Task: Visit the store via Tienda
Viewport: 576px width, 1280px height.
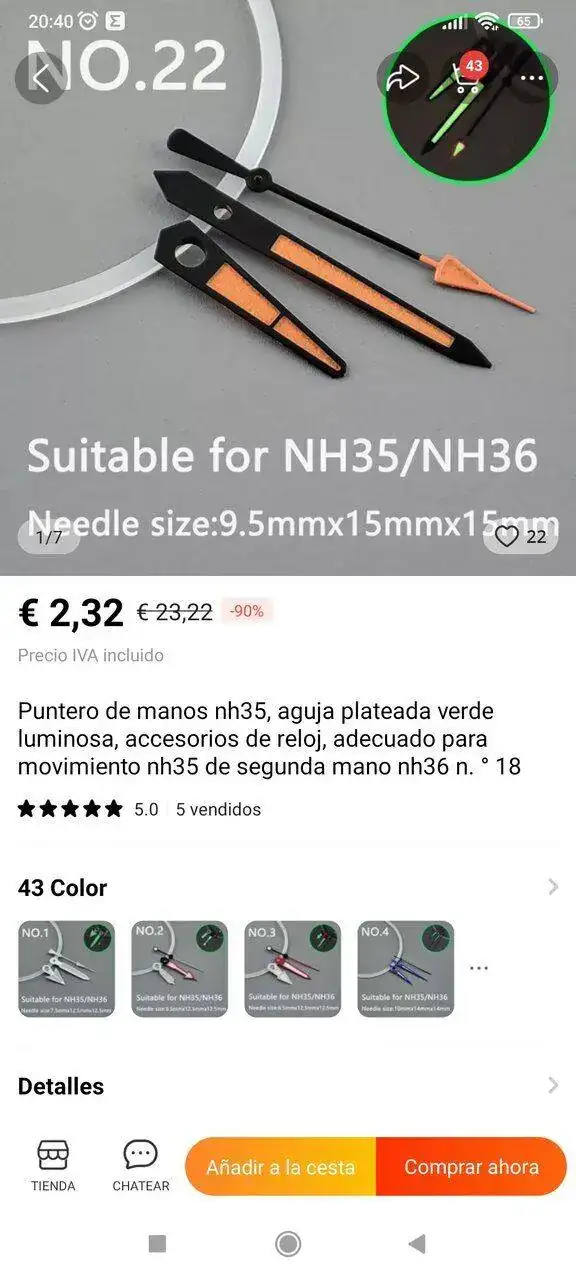Action: [53, 1166]
